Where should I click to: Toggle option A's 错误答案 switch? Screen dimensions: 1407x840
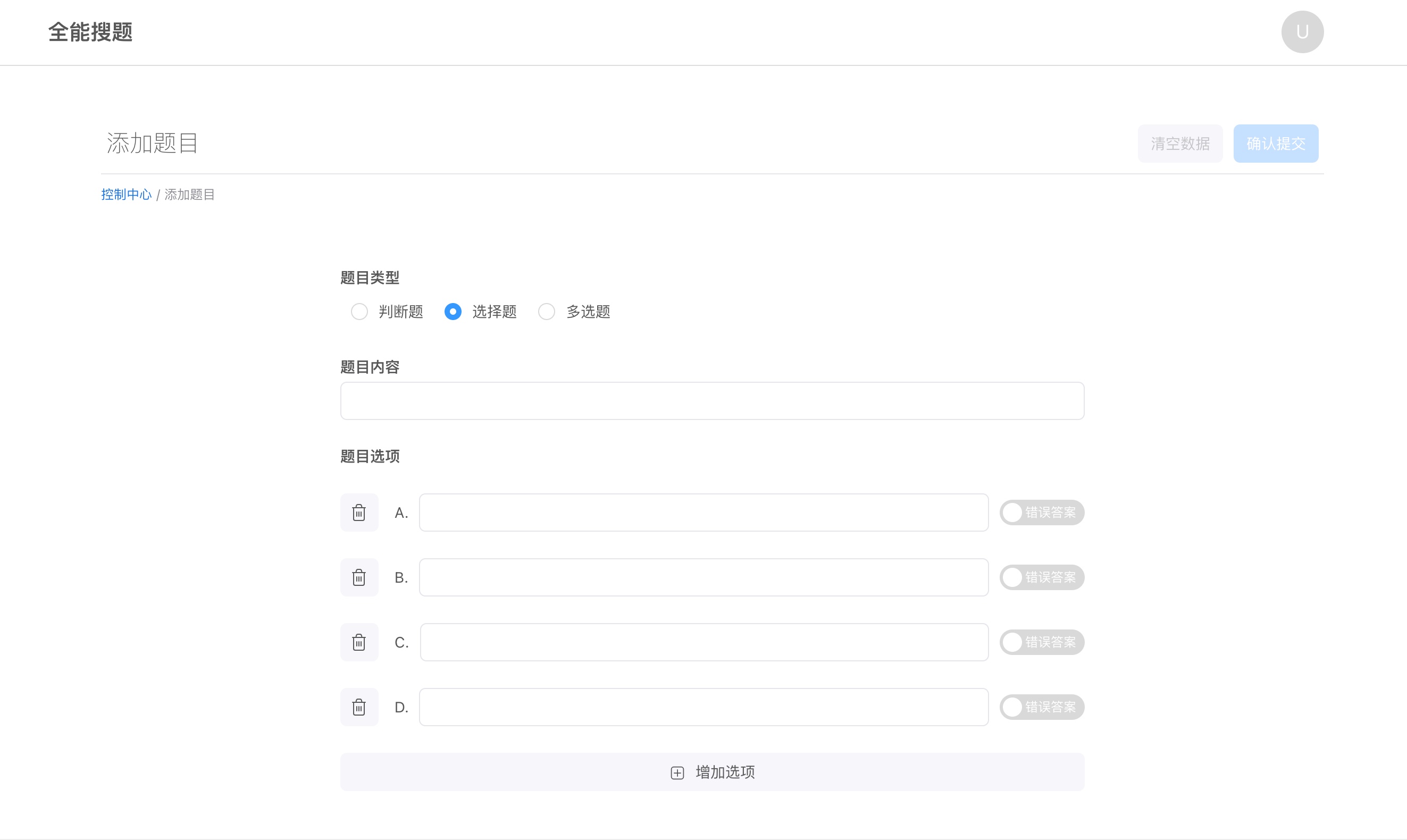click(x=1041, y=513)
